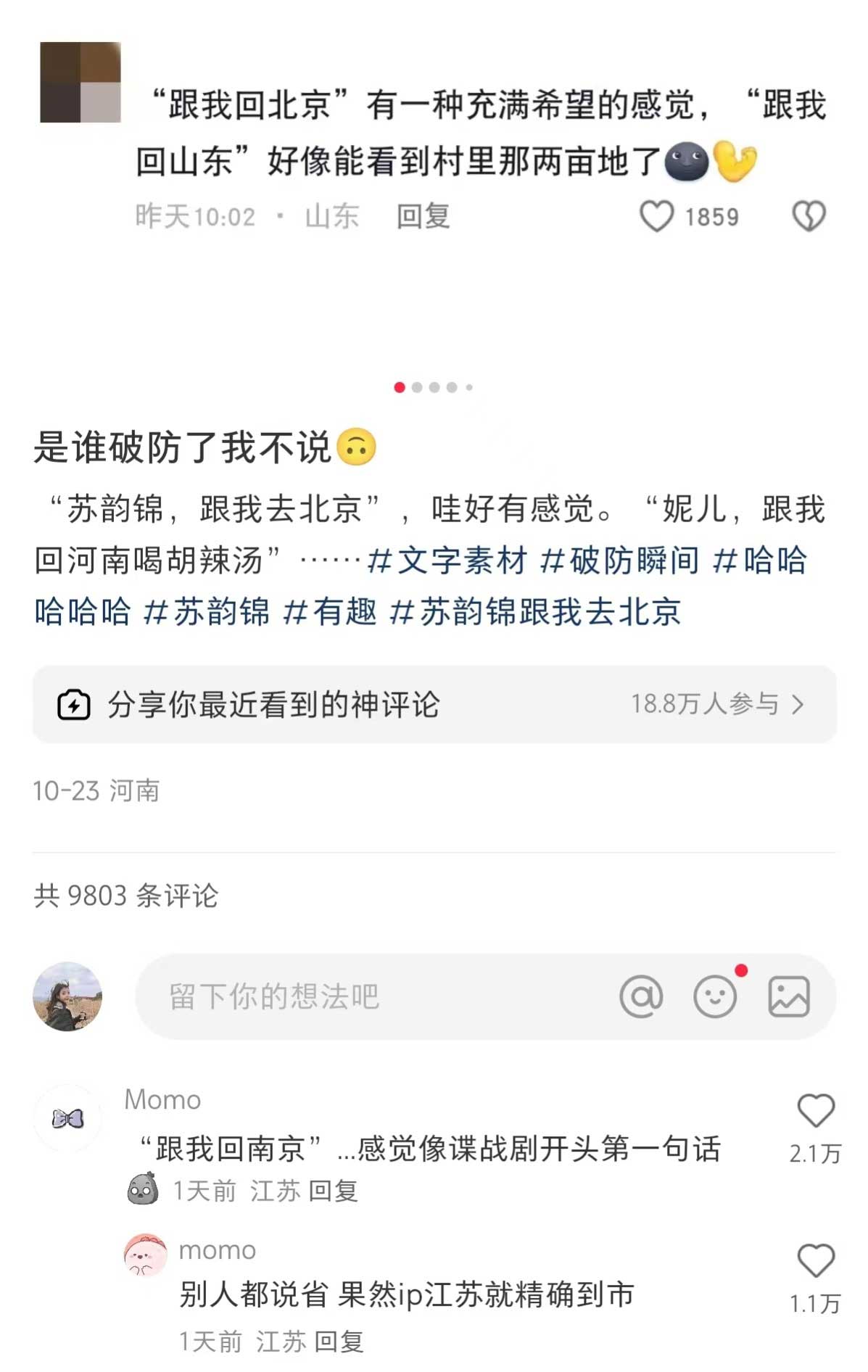Screen dimensions: 868x1372
Task: Open Momo's bow-tie avatar profile
Action: coord(67,1119)
